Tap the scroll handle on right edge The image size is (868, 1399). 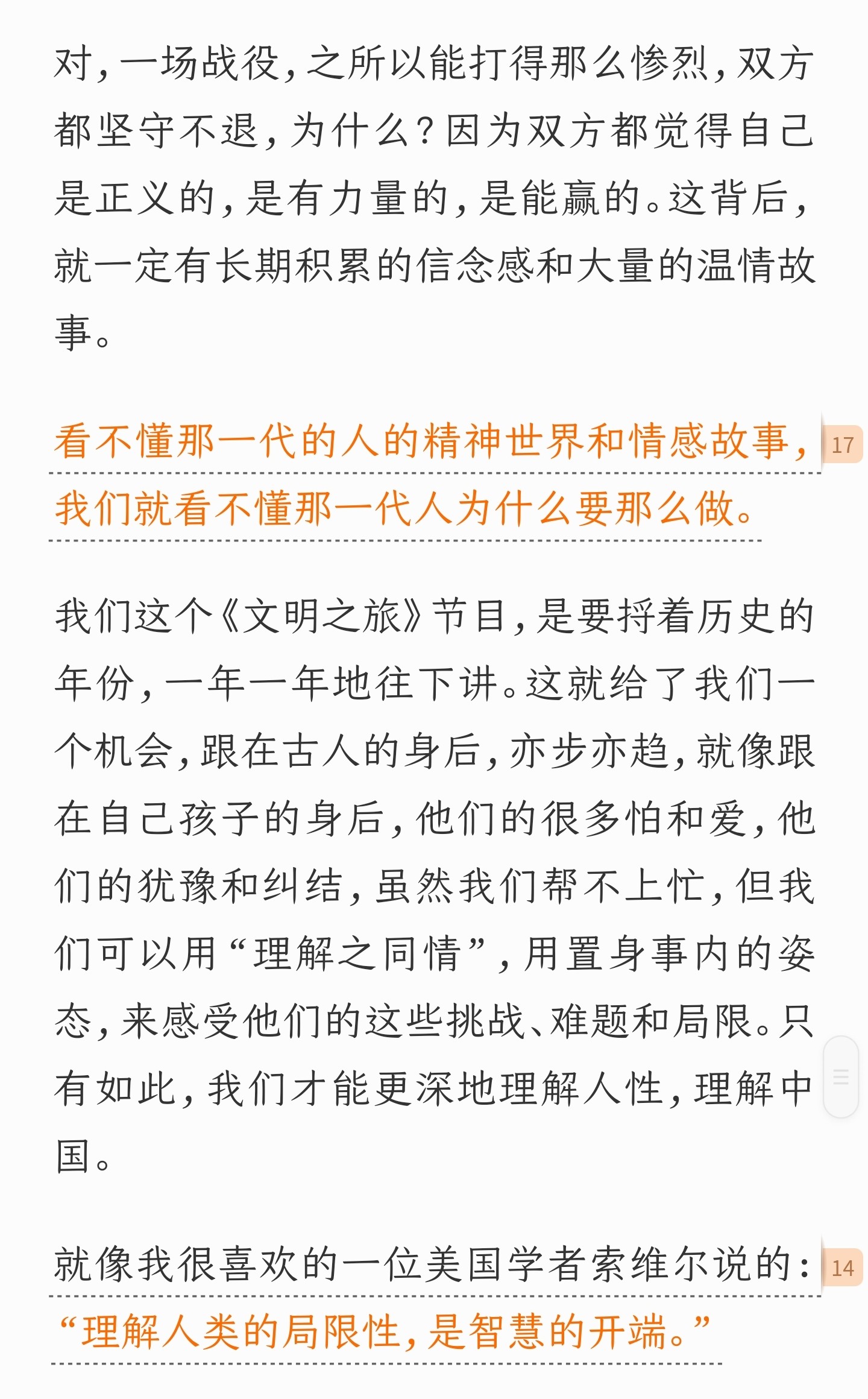click(x=841, y=1076)
